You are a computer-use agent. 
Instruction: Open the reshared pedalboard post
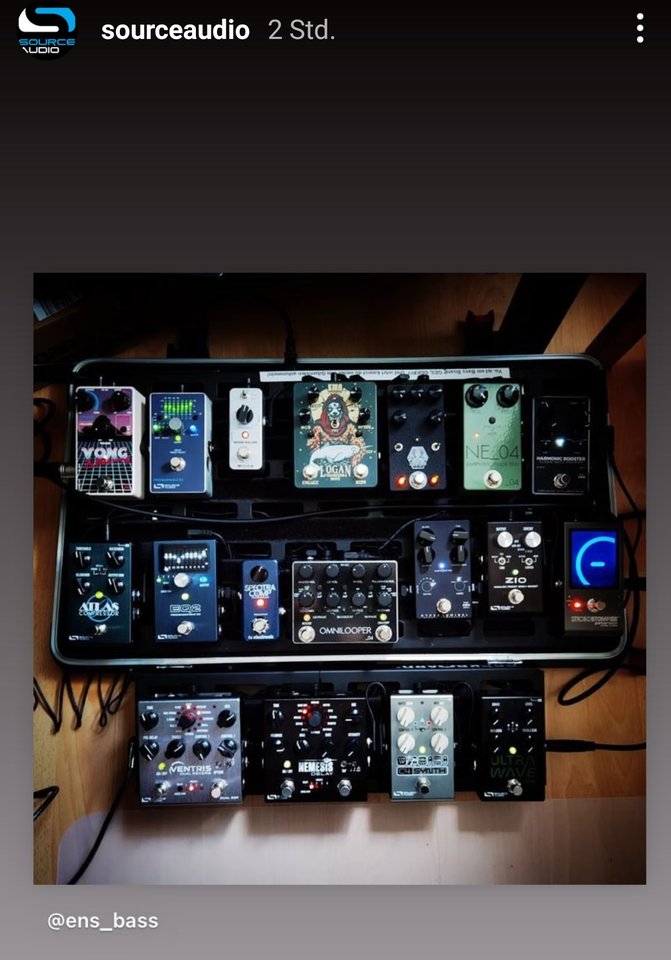coord(339,578)
